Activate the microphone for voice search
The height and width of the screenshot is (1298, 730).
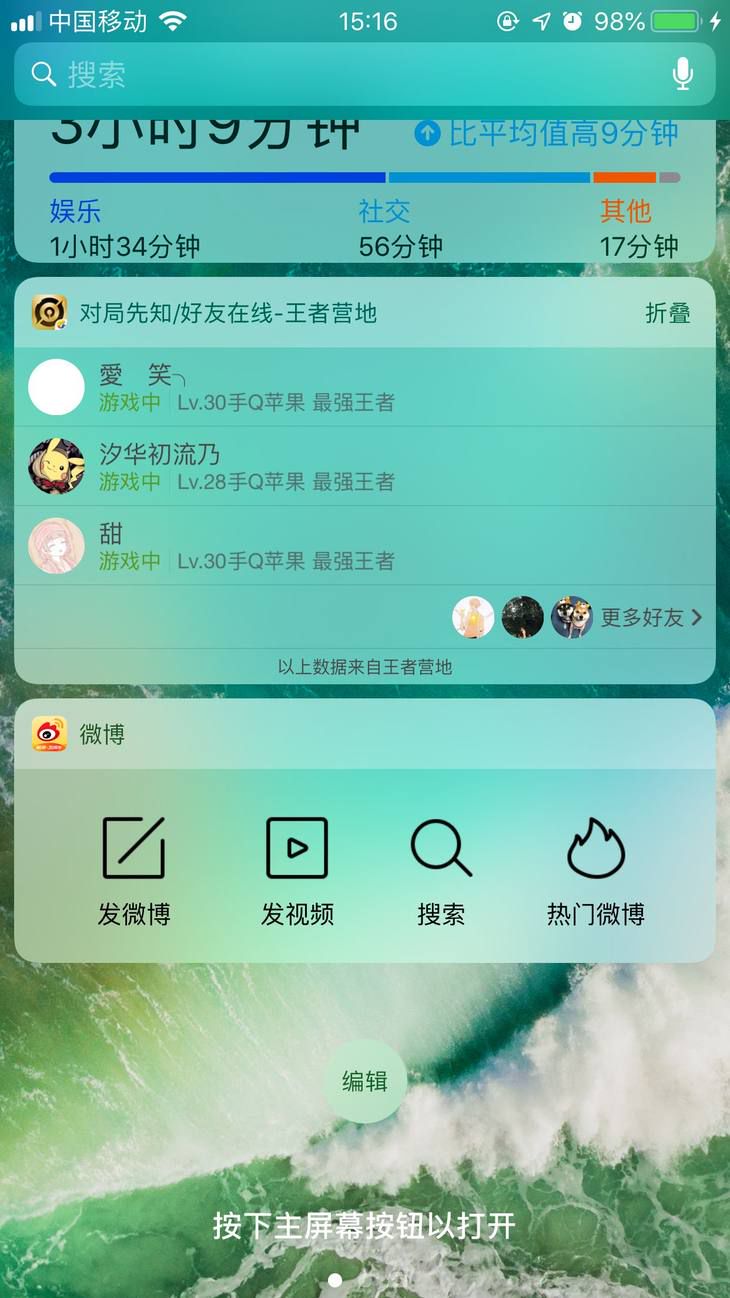[x=683, y=74]
